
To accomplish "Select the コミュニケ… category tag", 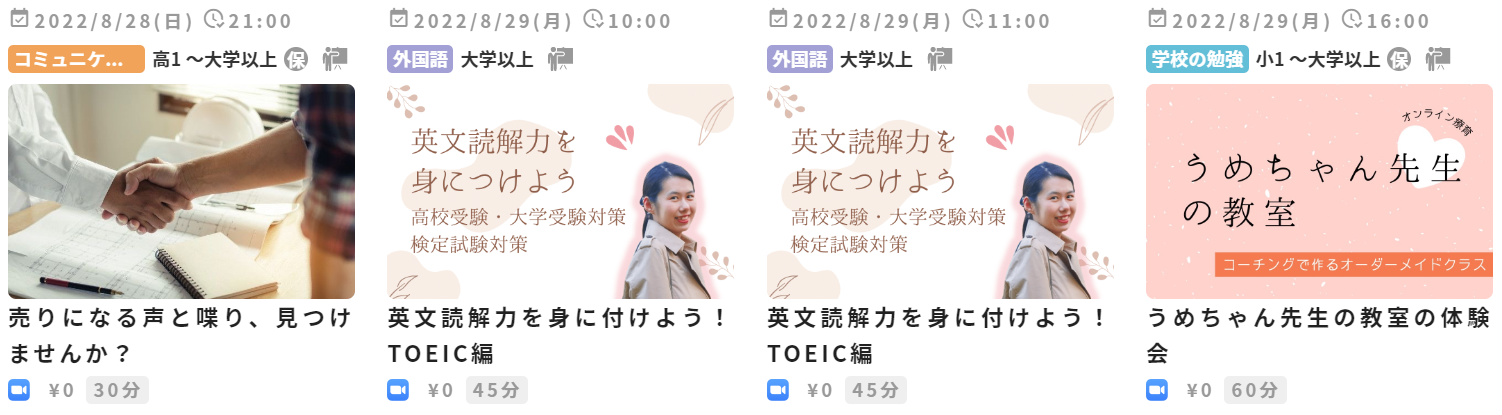I will (76, 59).
